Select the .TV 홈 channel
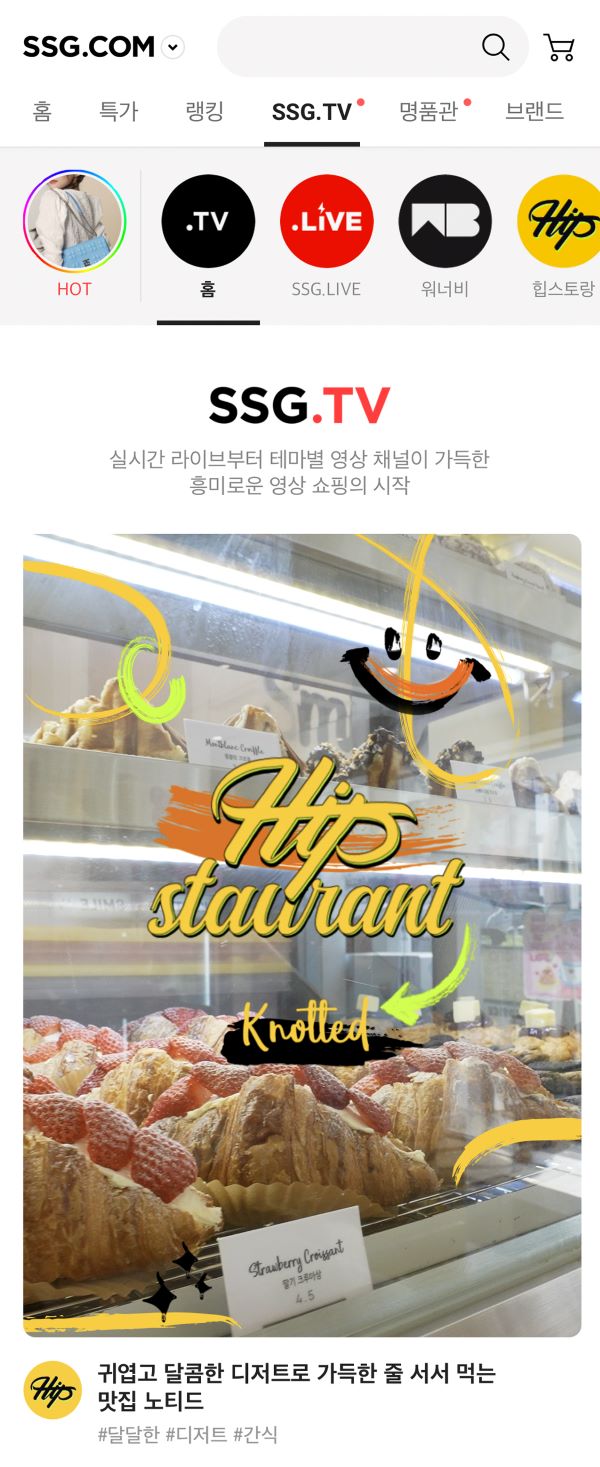600x1467 pixels. coord(208,222)
